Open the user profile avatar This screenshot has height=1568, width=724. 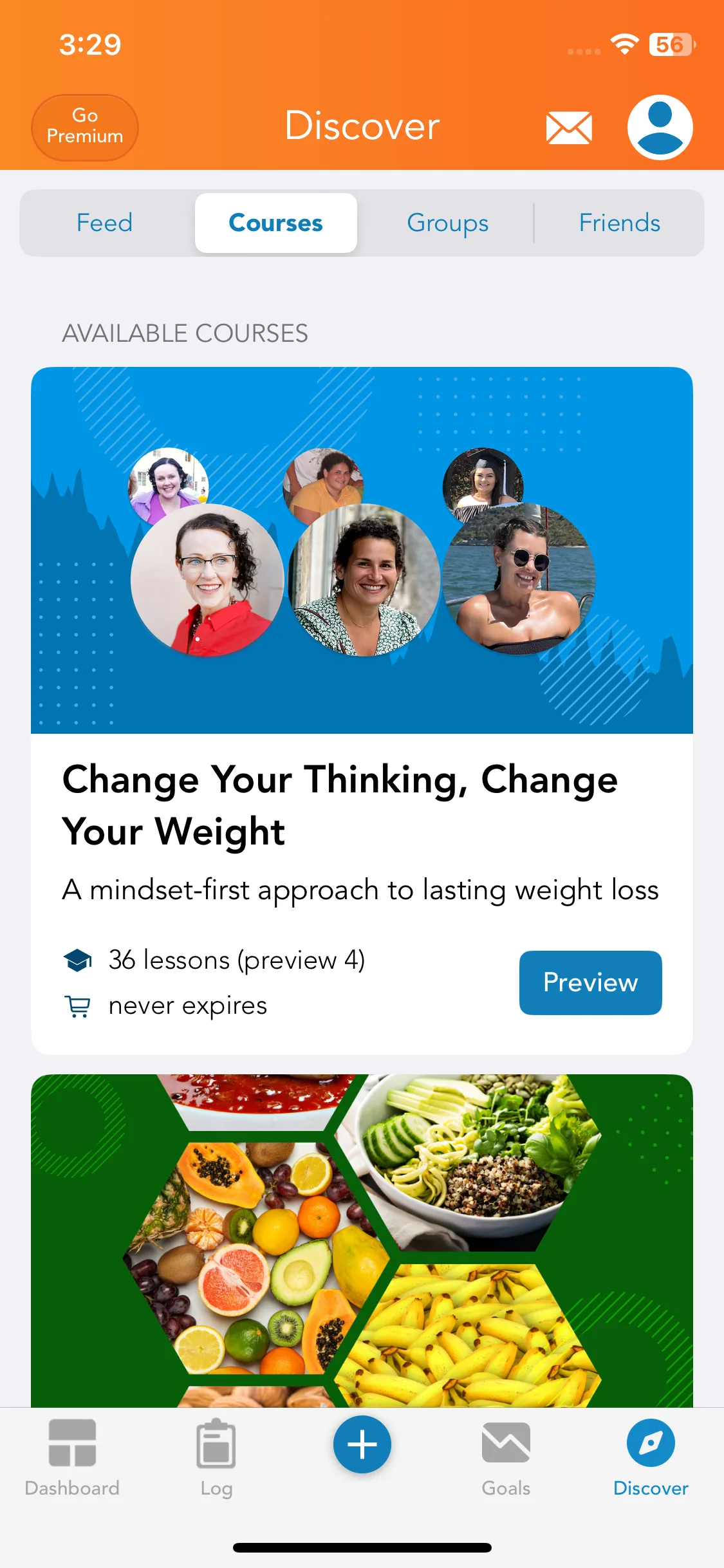(x=660, y=127)
